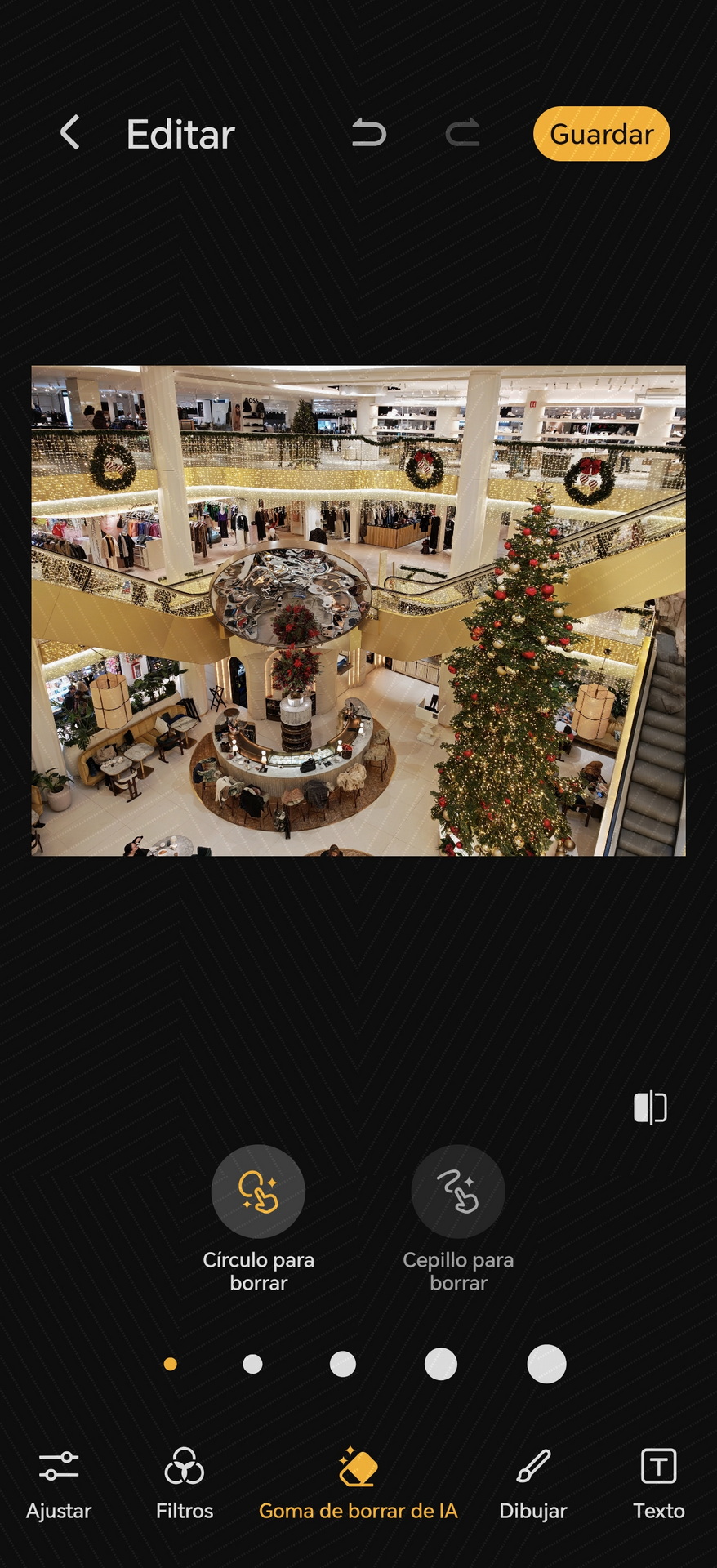This screenshot has width=717, height=1568.
Task: Save the photo with Guardar
Action: tap(601, 134)
